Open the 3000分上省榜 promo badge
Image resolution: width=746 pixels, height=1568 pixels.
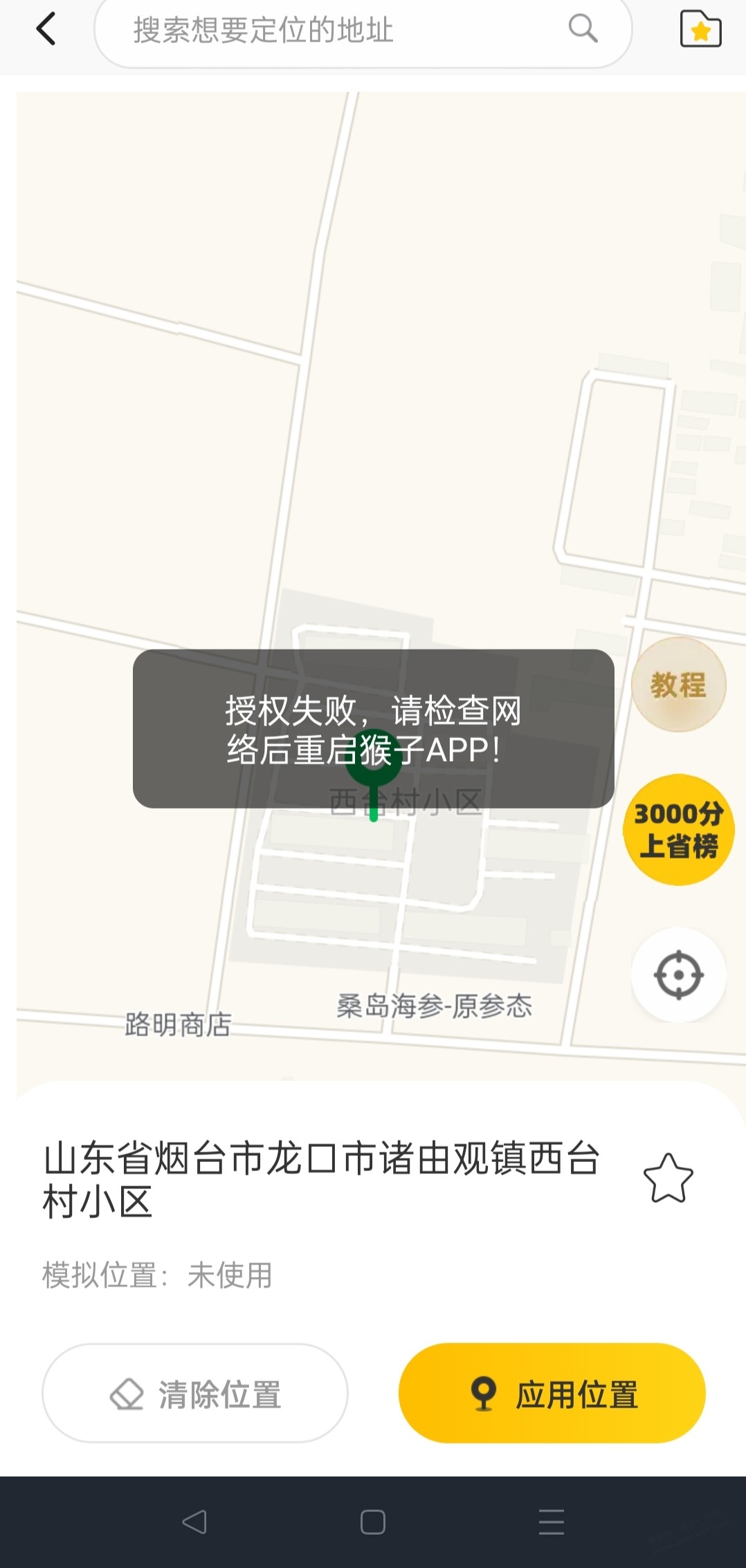(x=678, y=829)
